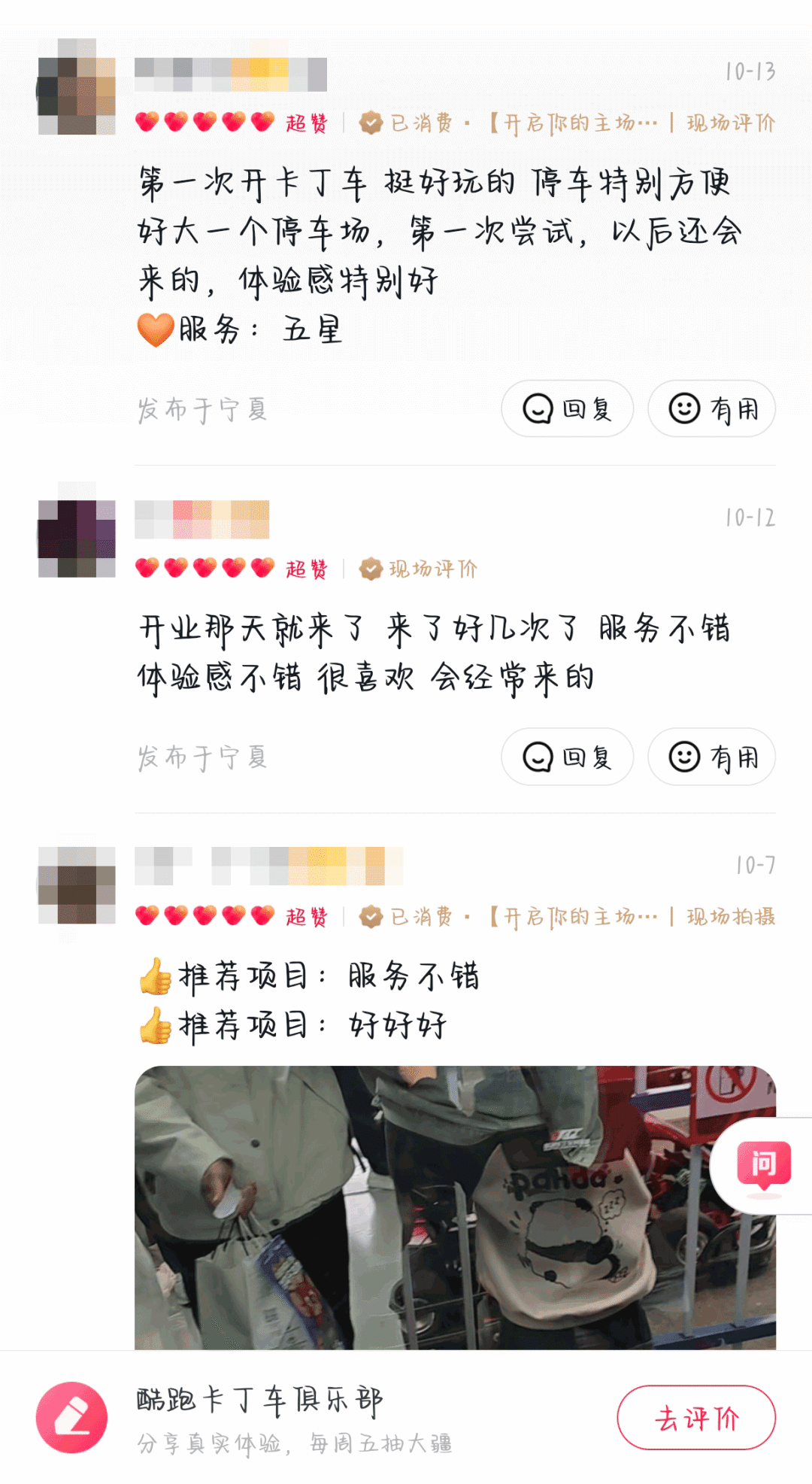Tap 去评价 to write a review
812x1484 pixels.
point(696,1418)
